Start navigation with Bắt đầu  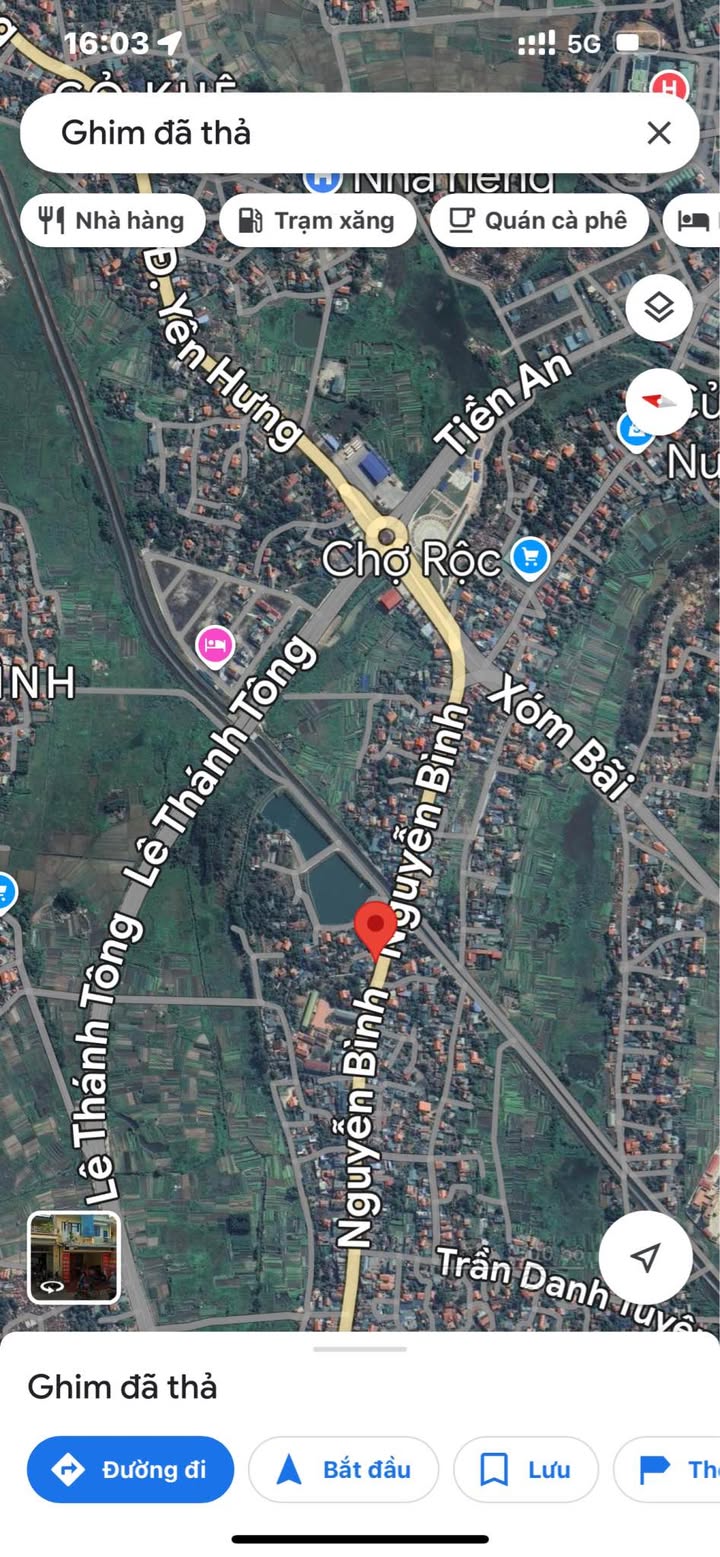343,1469
